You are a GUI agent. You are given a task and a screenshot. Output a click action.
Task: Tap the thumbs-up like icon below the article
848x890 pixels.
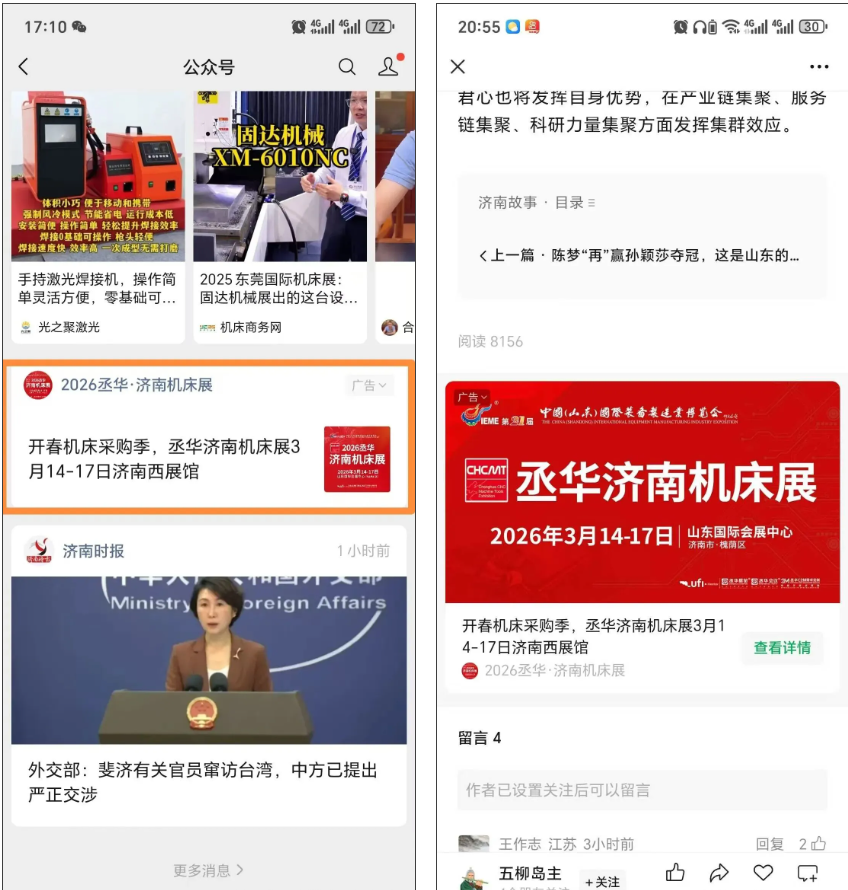point(675,873)
